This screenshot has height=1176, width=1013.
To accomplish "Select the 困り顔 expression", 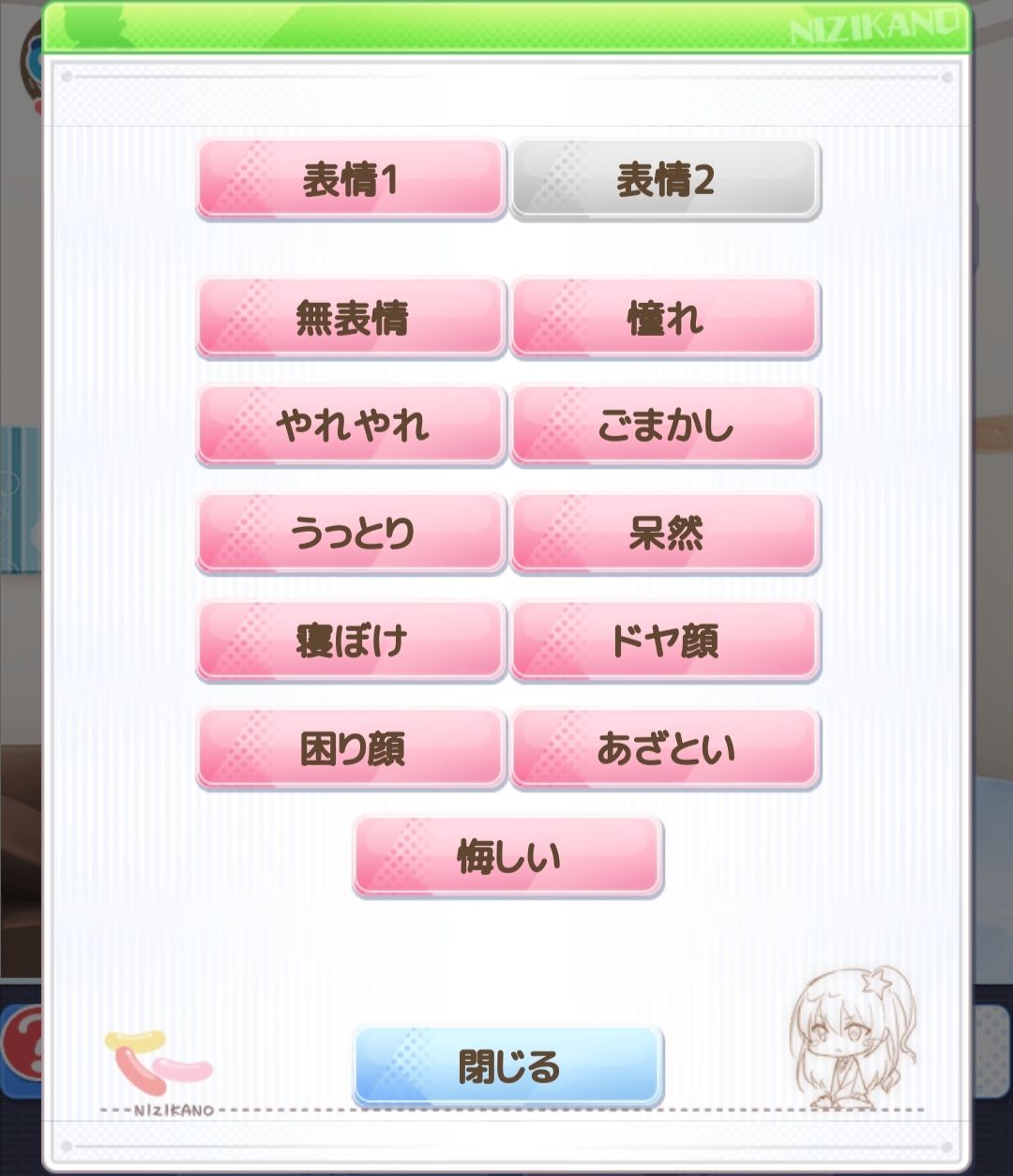I will tap(349, 747).
